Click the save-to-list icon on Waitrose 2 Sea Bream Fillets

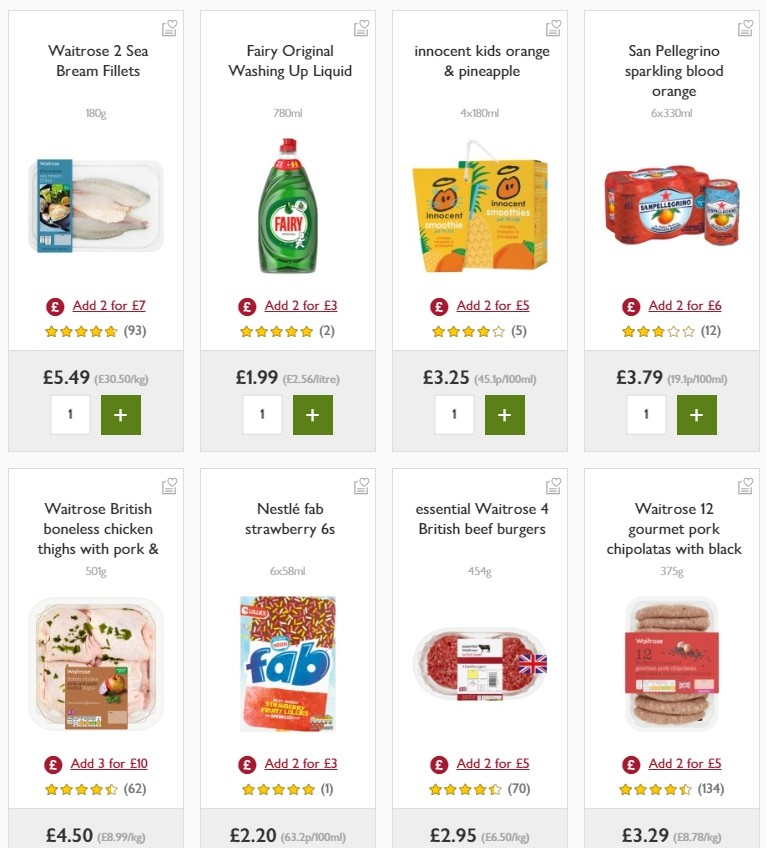(x=169, y=28)
